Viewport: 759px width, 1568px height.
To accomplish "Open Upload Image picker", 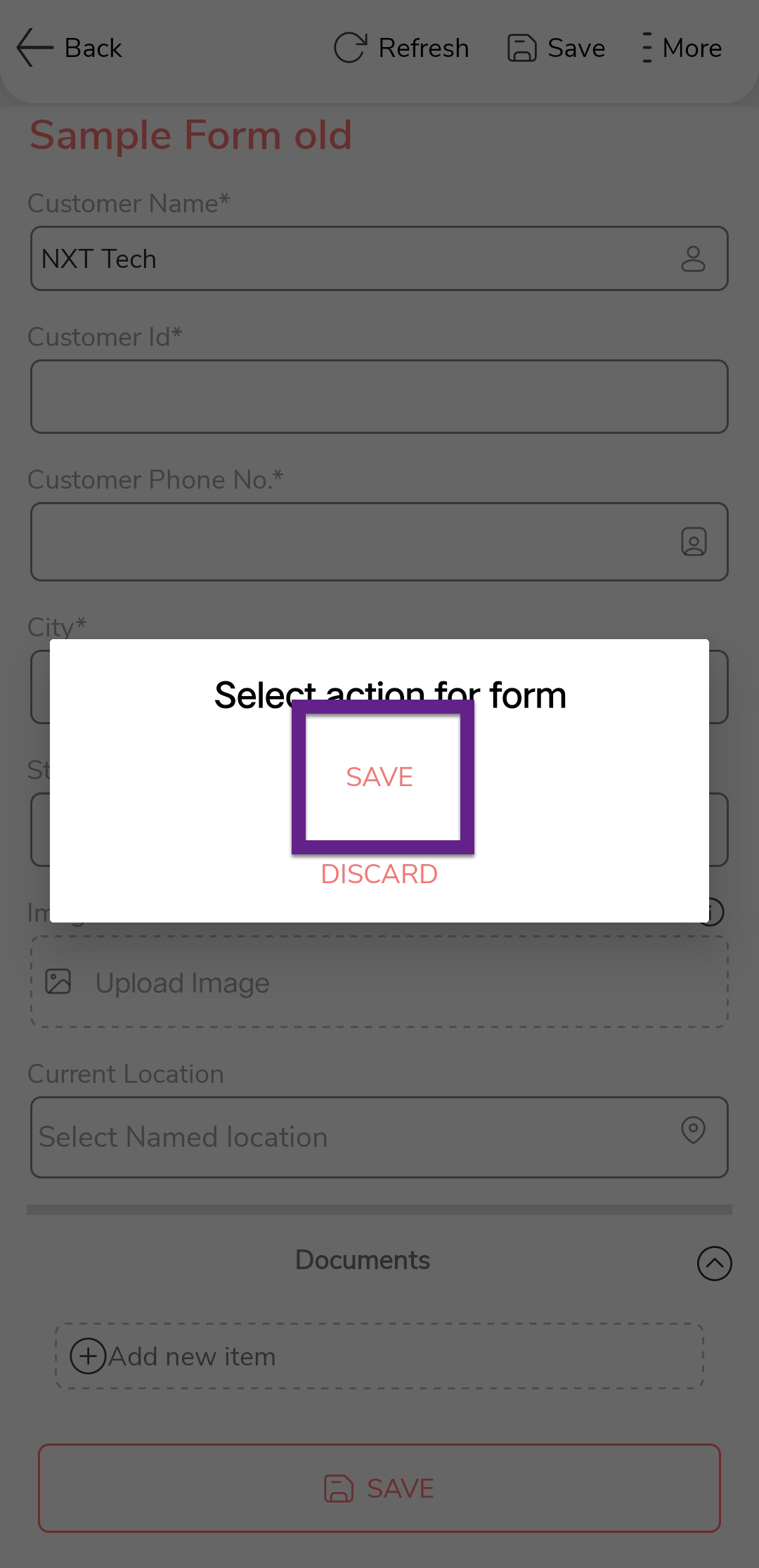I will click(379, 982).
